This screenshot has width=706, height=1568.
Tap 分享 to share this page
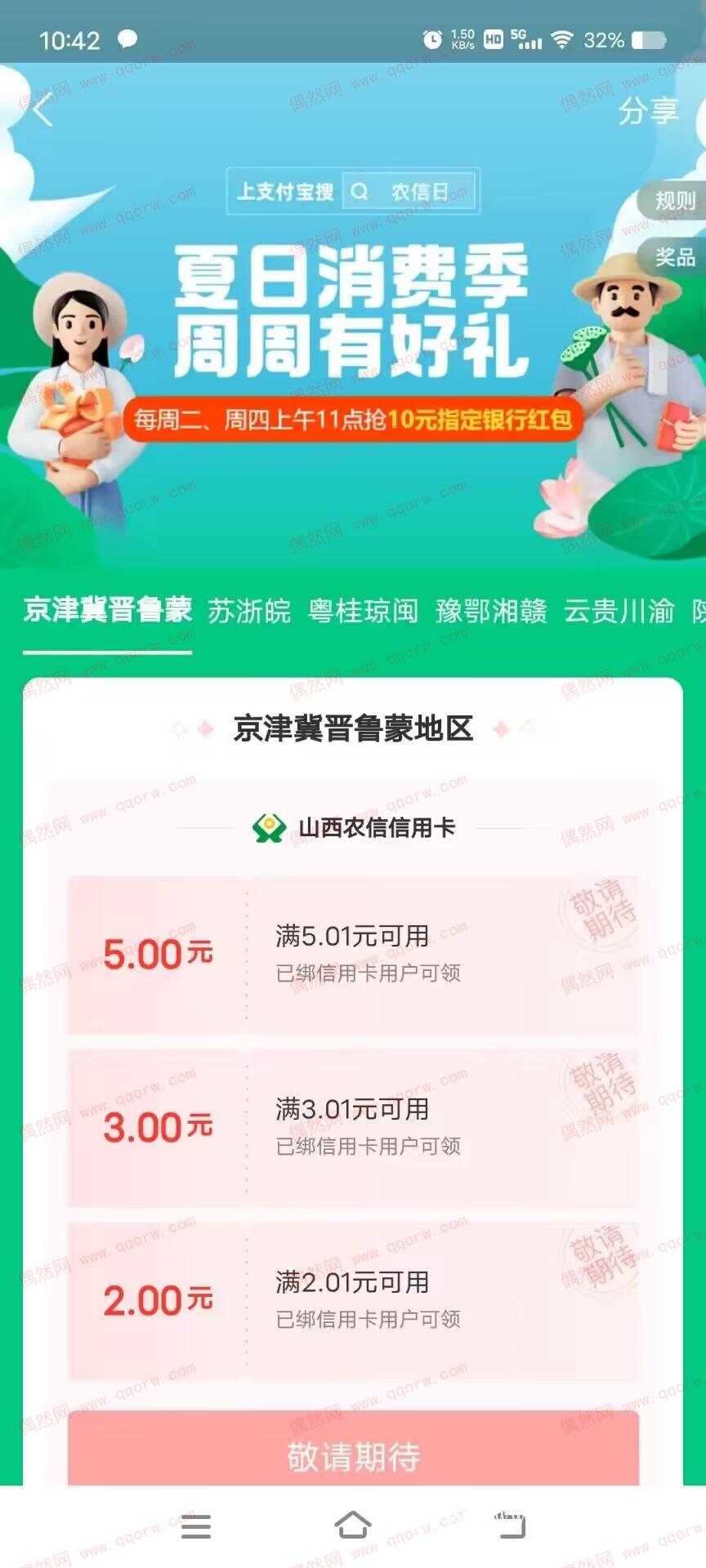(648, 111)
